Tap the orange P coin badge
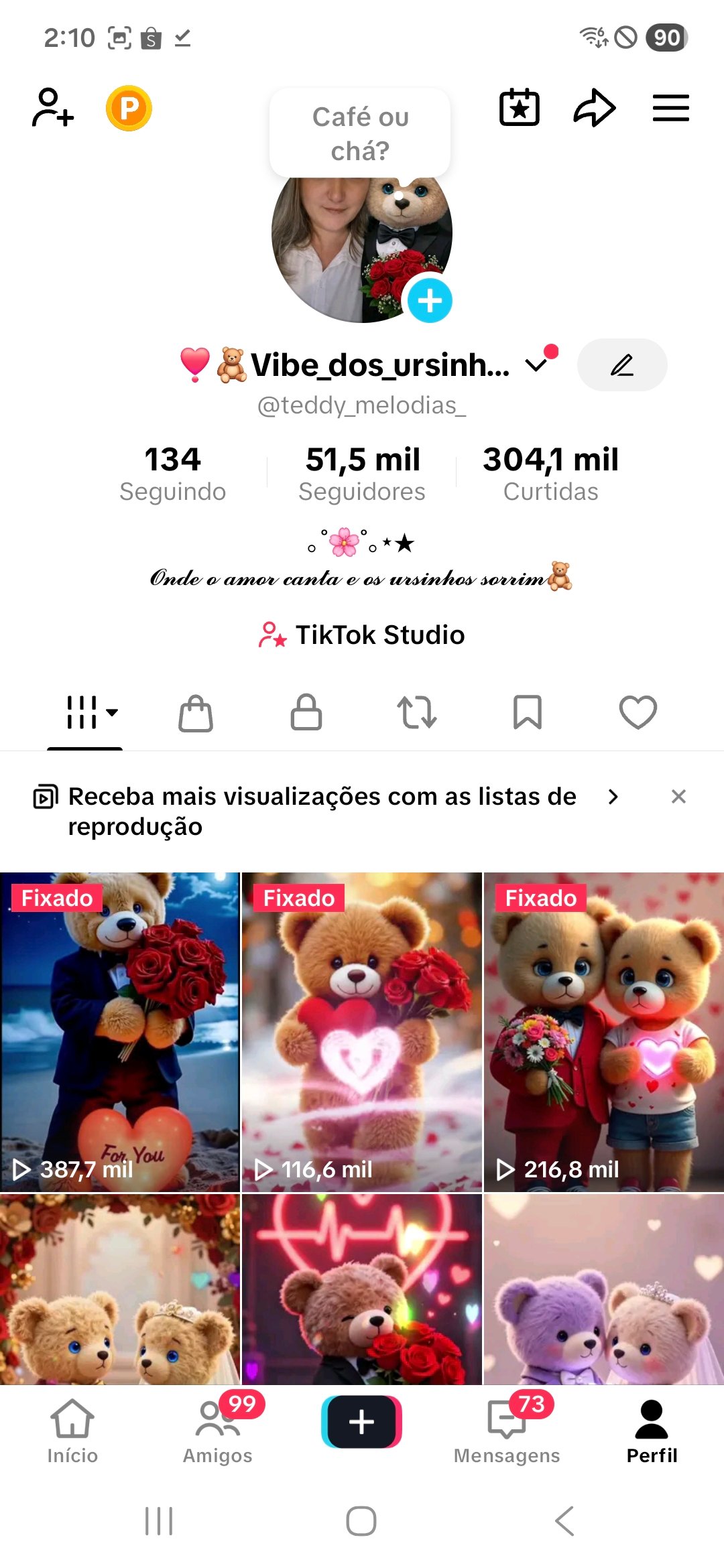Screen dimensions: 724x1568 [129, 108]
